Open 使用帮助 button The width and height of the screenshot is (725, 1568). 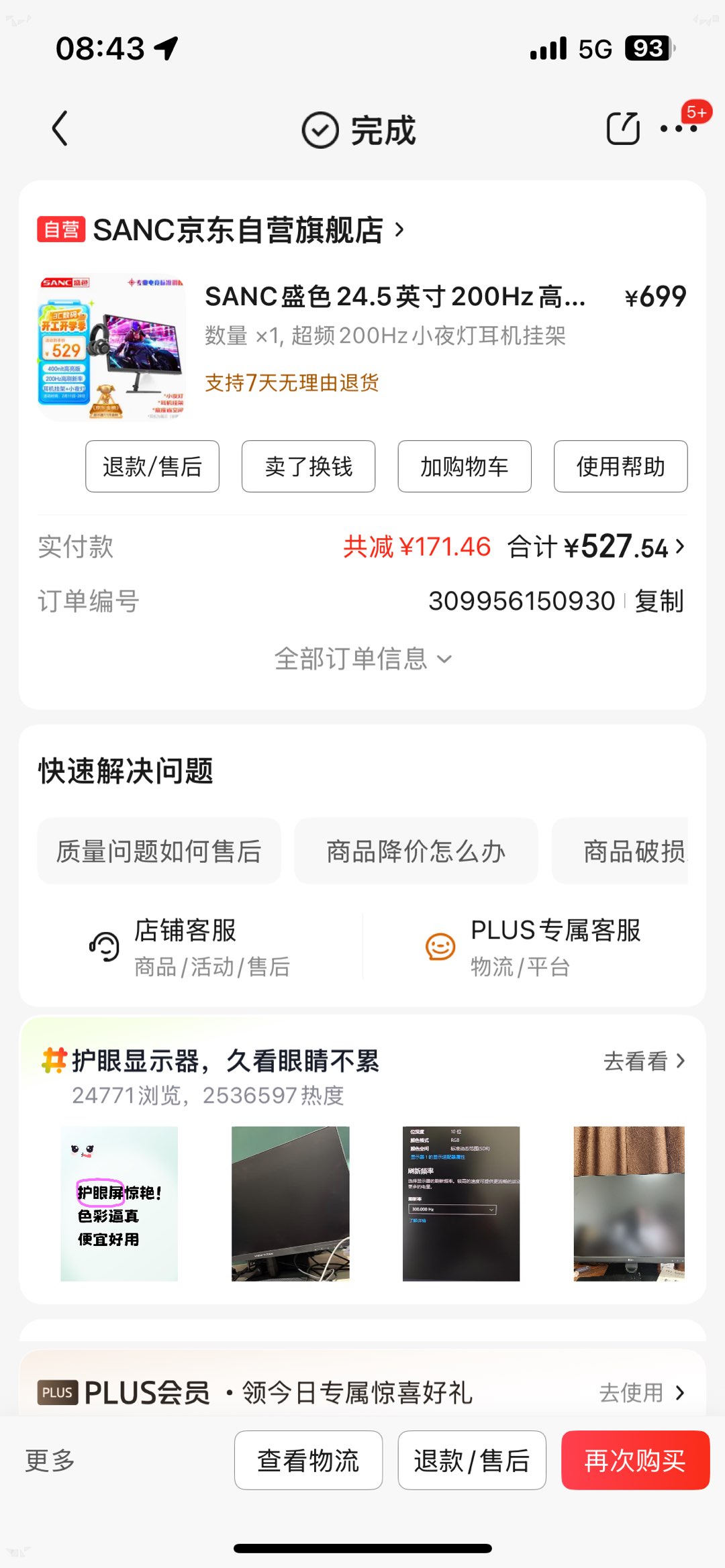[x=620, y=466]
